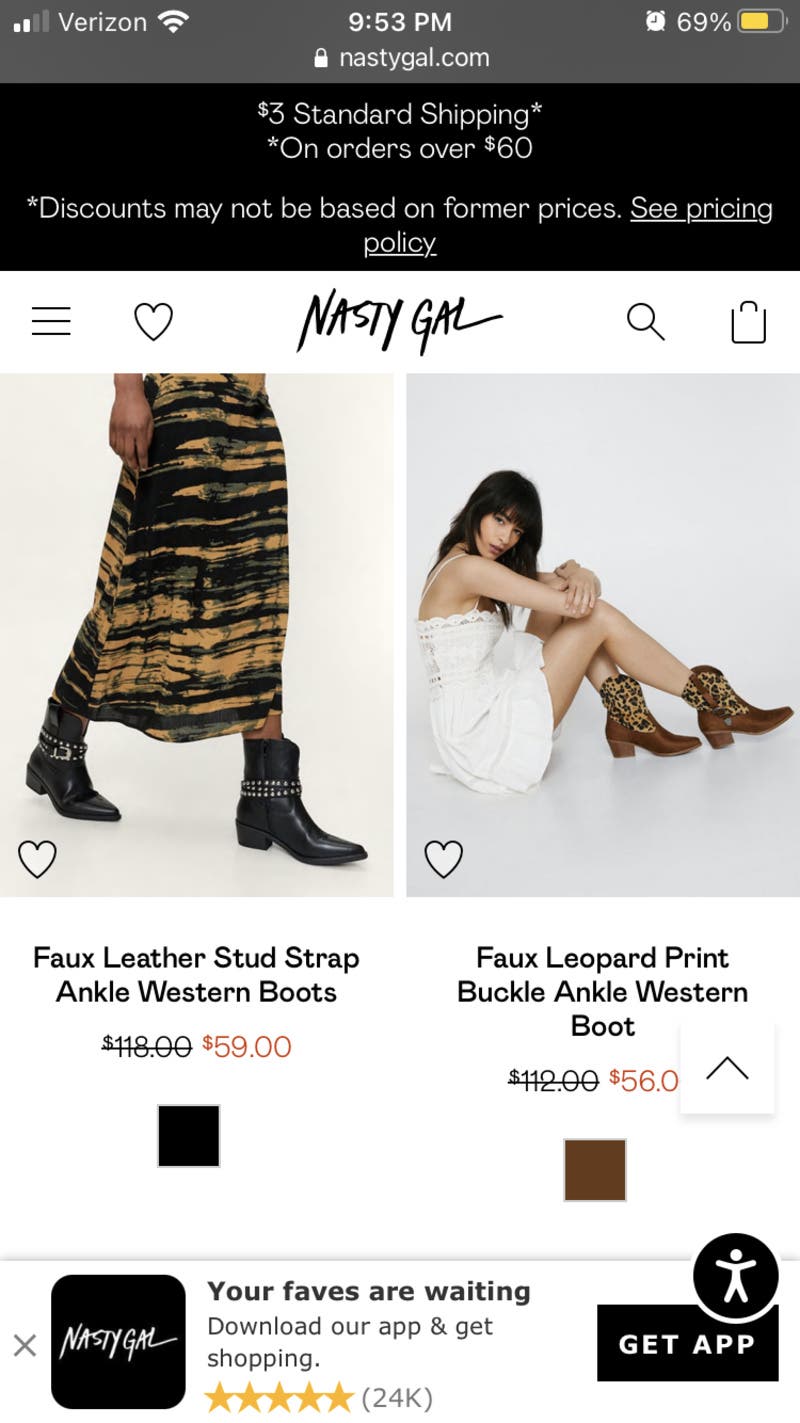Open the Faux Leopard Print Buckle Ankle Western Boot photo
The height and width of the screenshot is (1423, 800).
pos(603,634)
